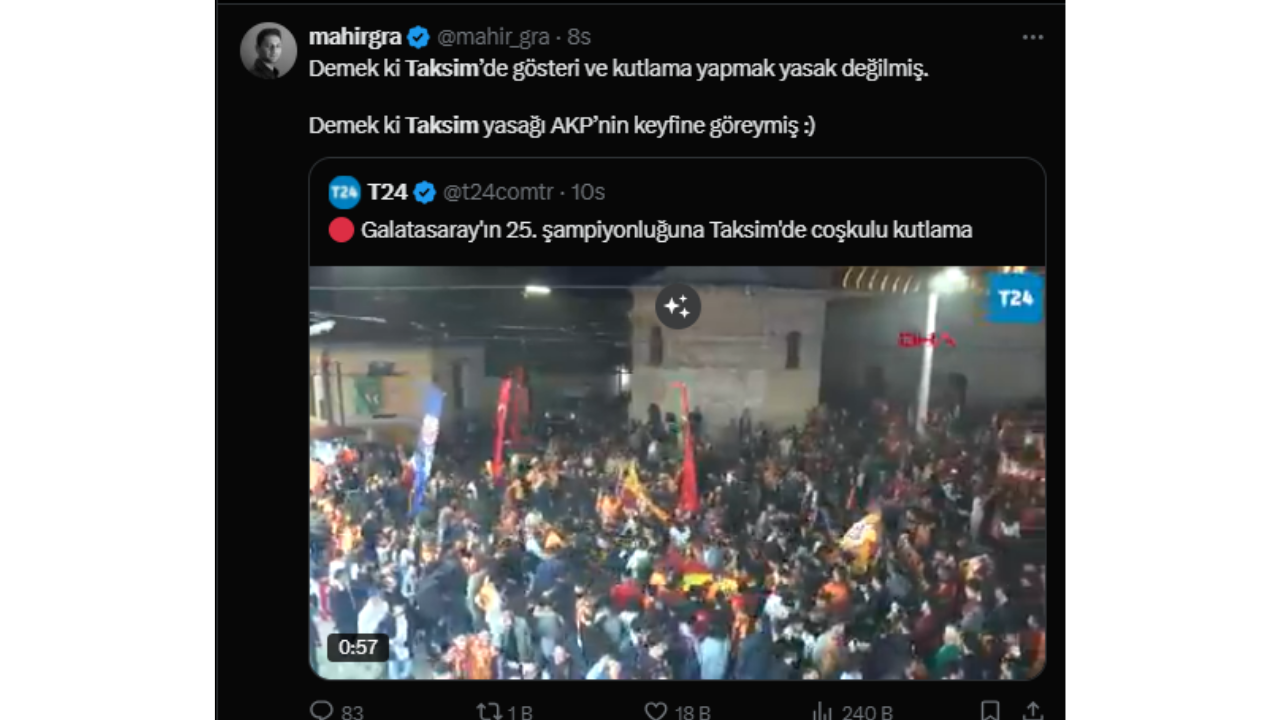
Task: Open mahirgra's profile picture
Action: [268, 50]
